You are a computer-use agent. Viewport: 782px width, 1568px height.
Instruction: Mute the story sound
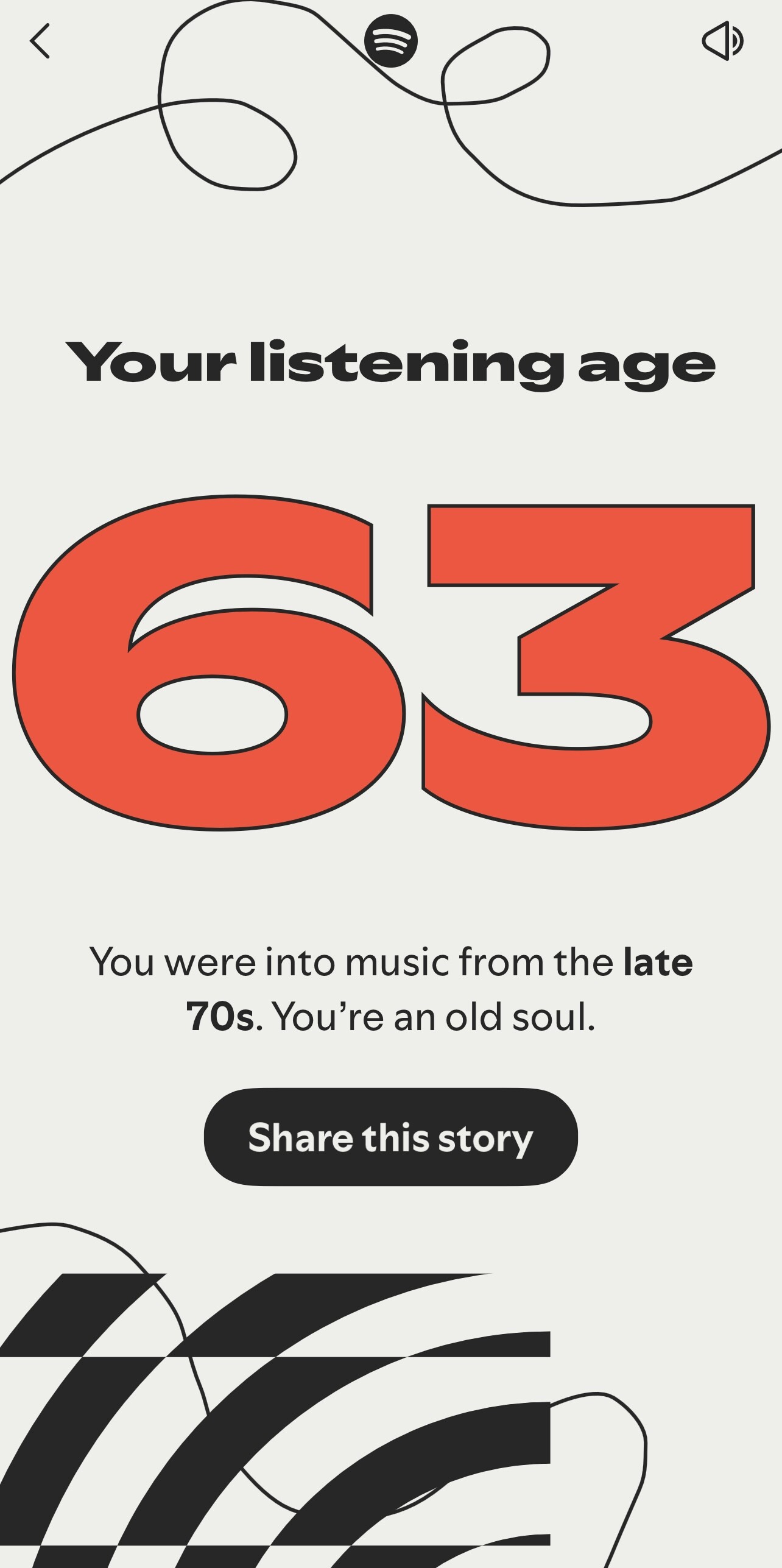pyautogui.click(x=722, y=41)
